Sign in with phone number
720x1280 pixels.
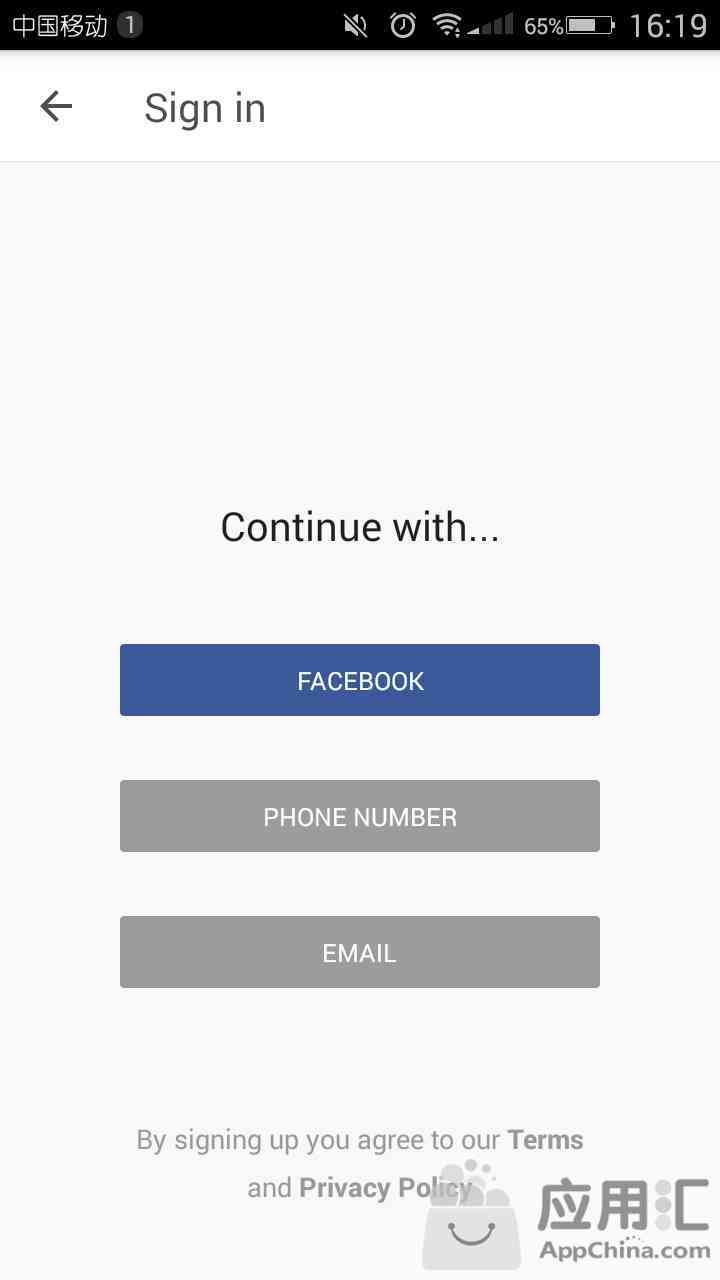[x=360, y=816]
